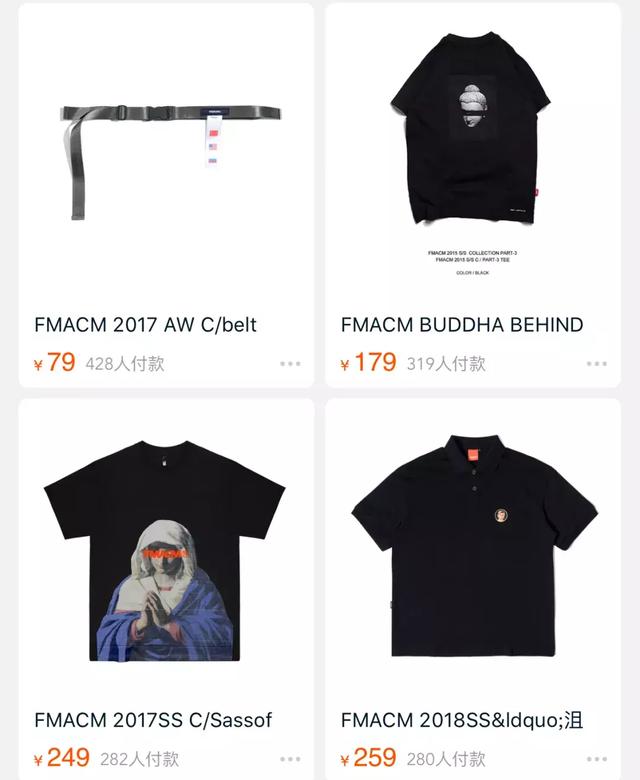Screen dimensions: 640x780
Task: Open more options for the ¥79 belt
Action: [x=290, y=364]
